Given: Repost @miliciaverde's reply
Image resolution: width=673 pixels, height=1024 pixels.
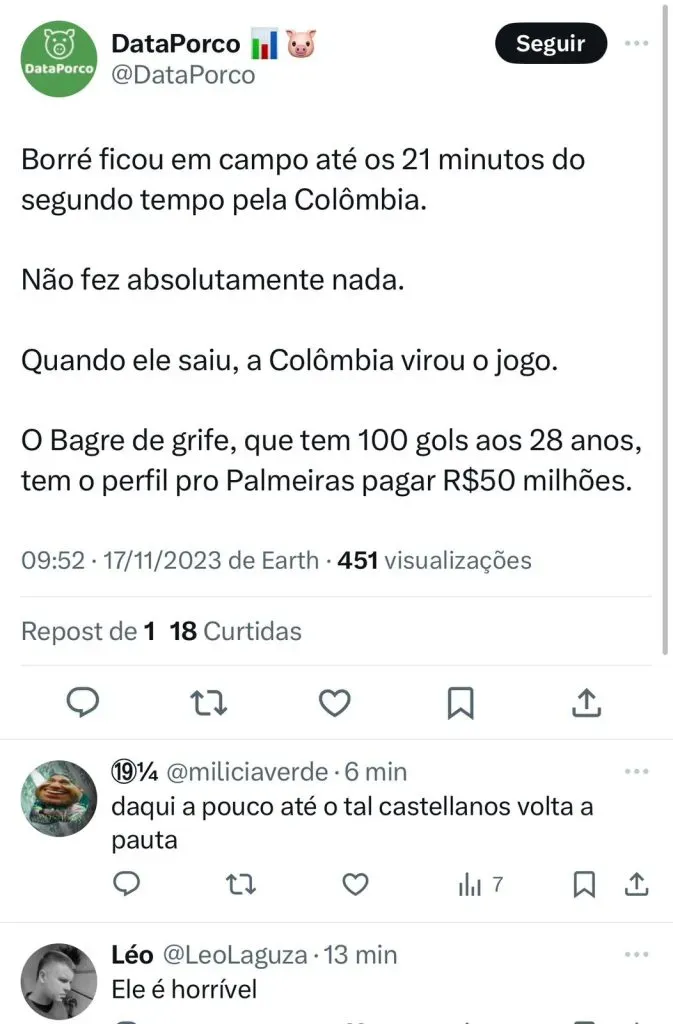Looking at the screenshot, I should coord(240,884).
